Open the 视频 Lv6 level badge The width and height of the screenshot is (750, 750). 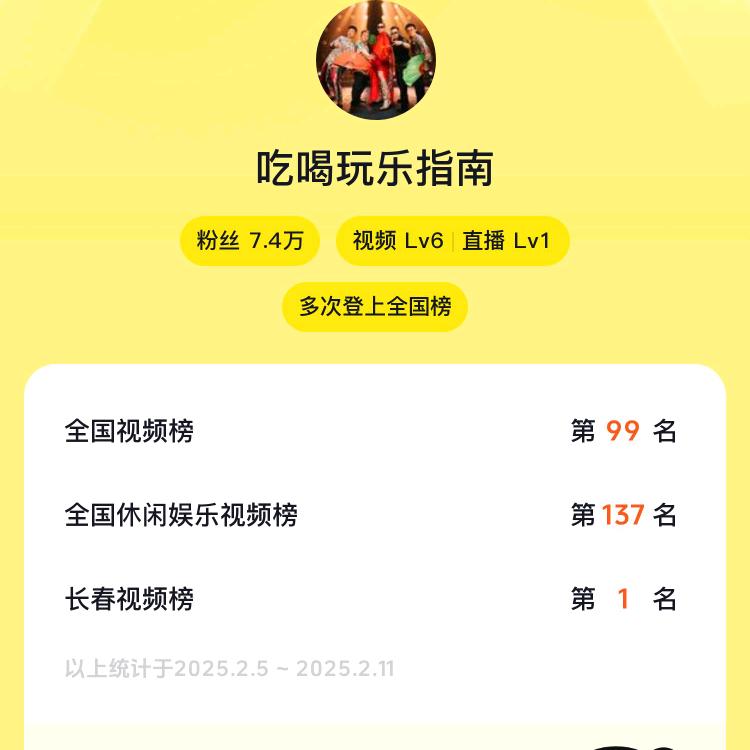pos(397,241)
